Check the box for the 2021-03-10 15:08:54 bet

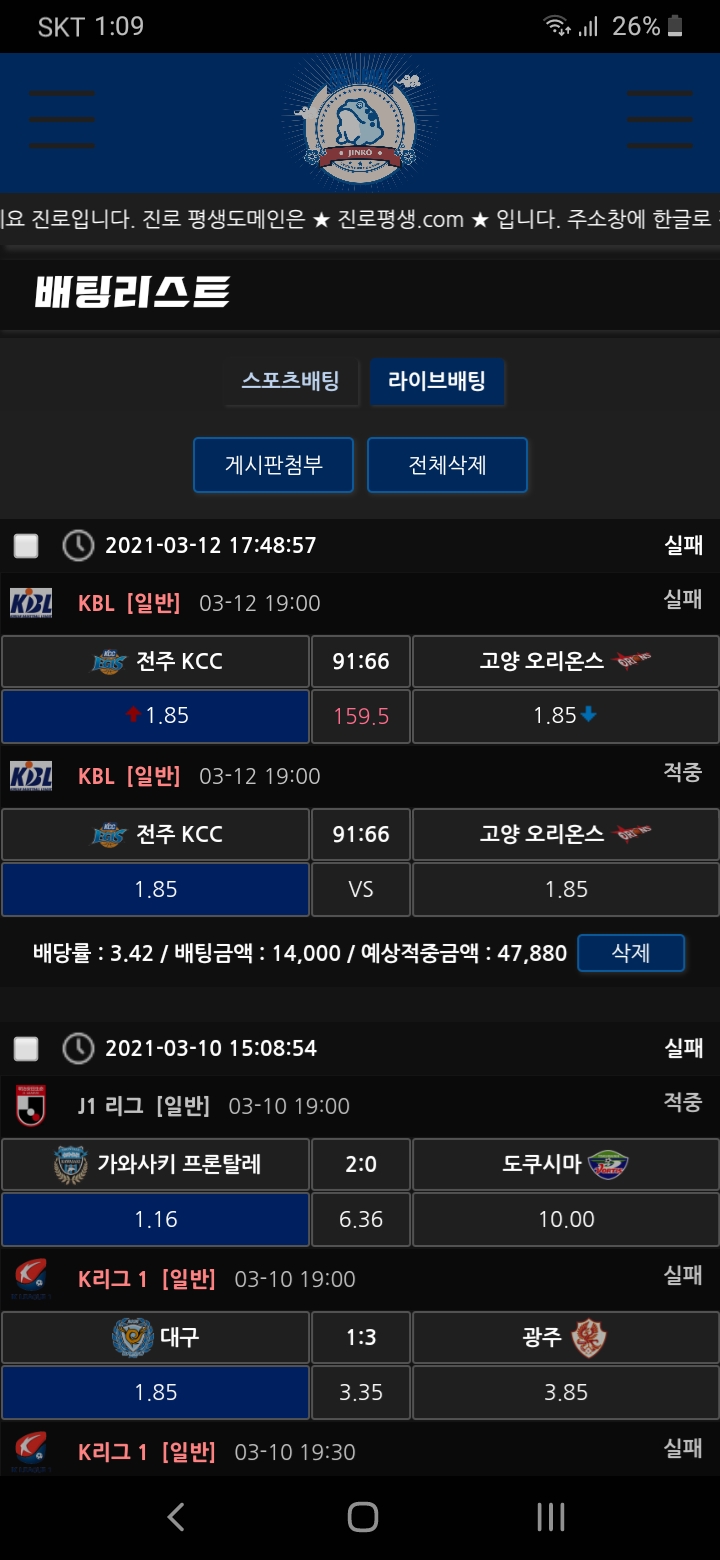[x=26, y=1048]
